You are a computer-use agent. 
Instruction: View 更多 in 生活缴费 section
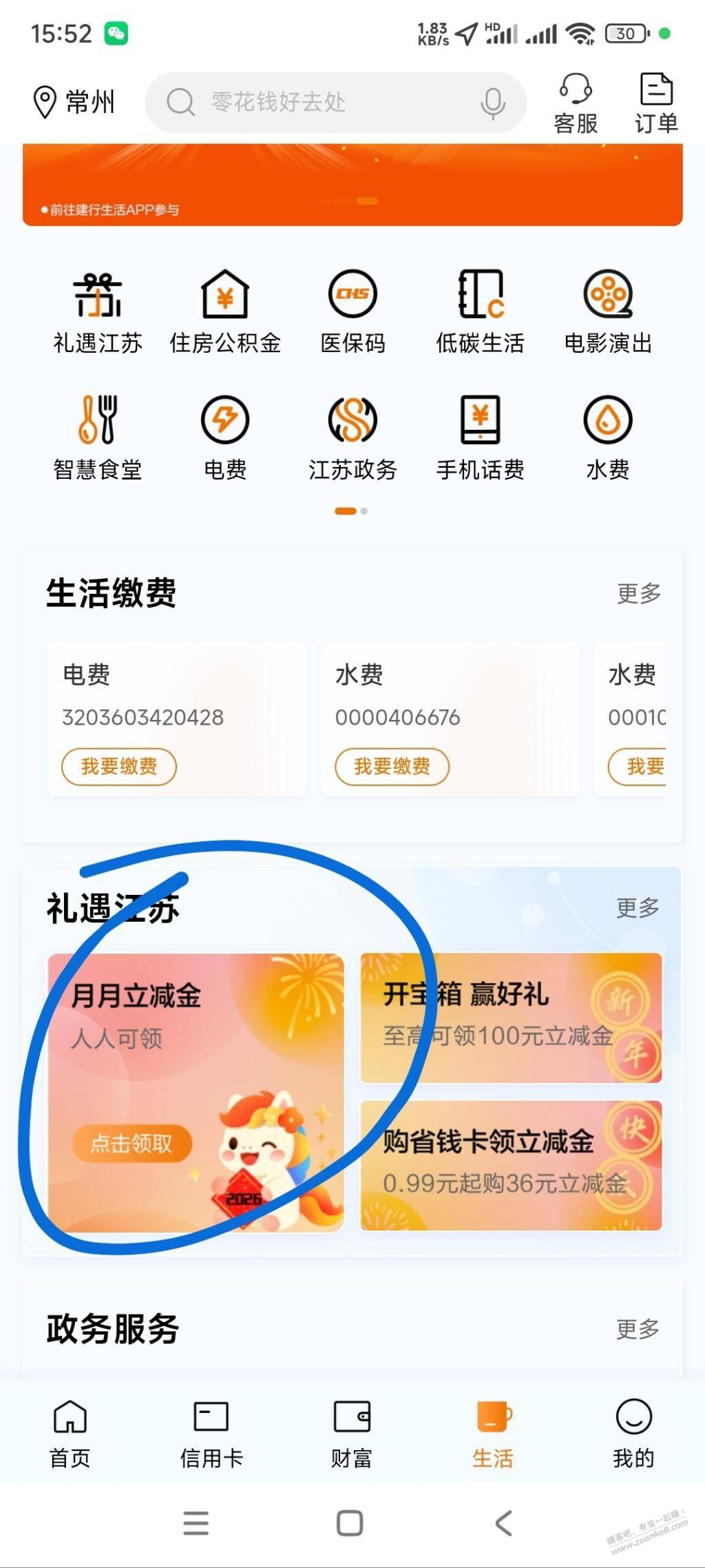[x=638, y=593]
